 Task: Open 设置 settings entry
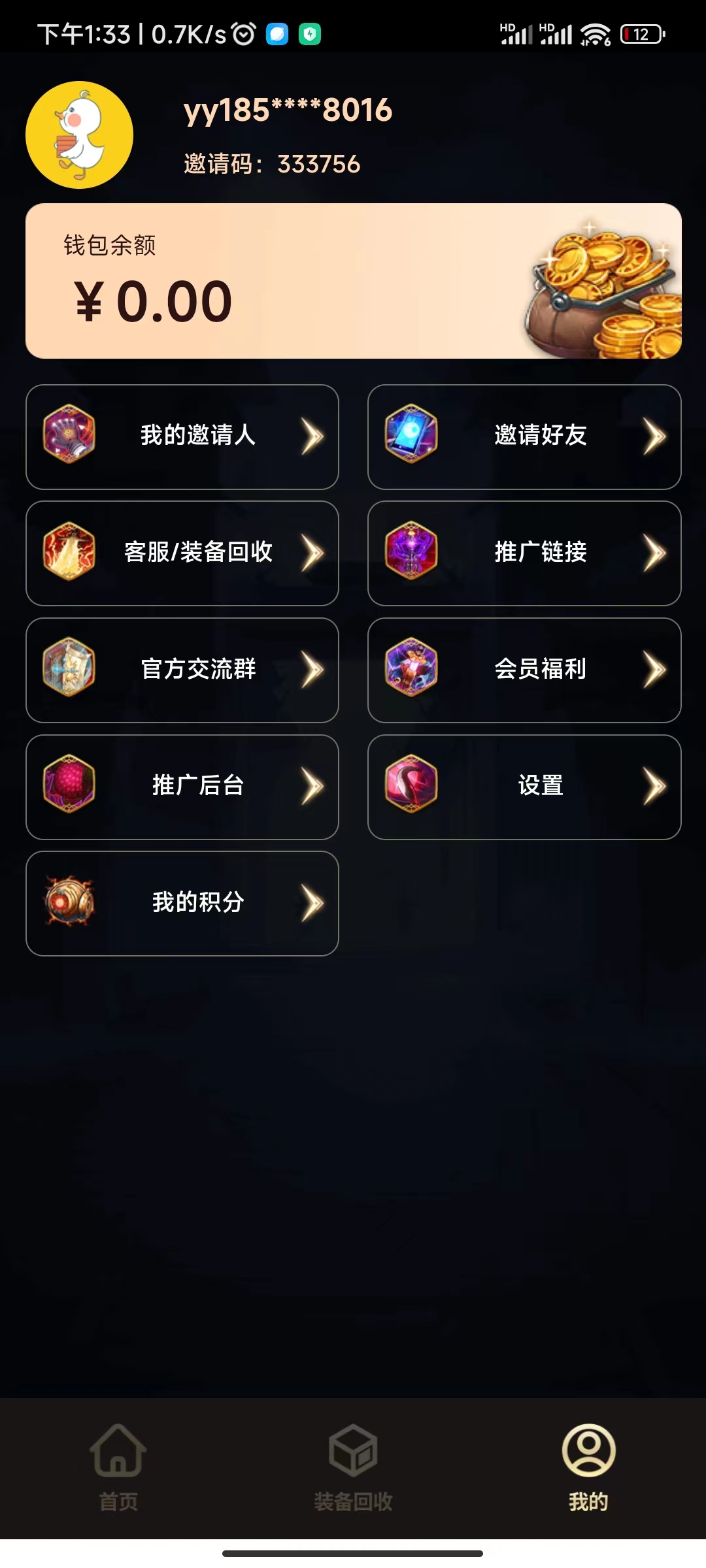coord(524,787)
